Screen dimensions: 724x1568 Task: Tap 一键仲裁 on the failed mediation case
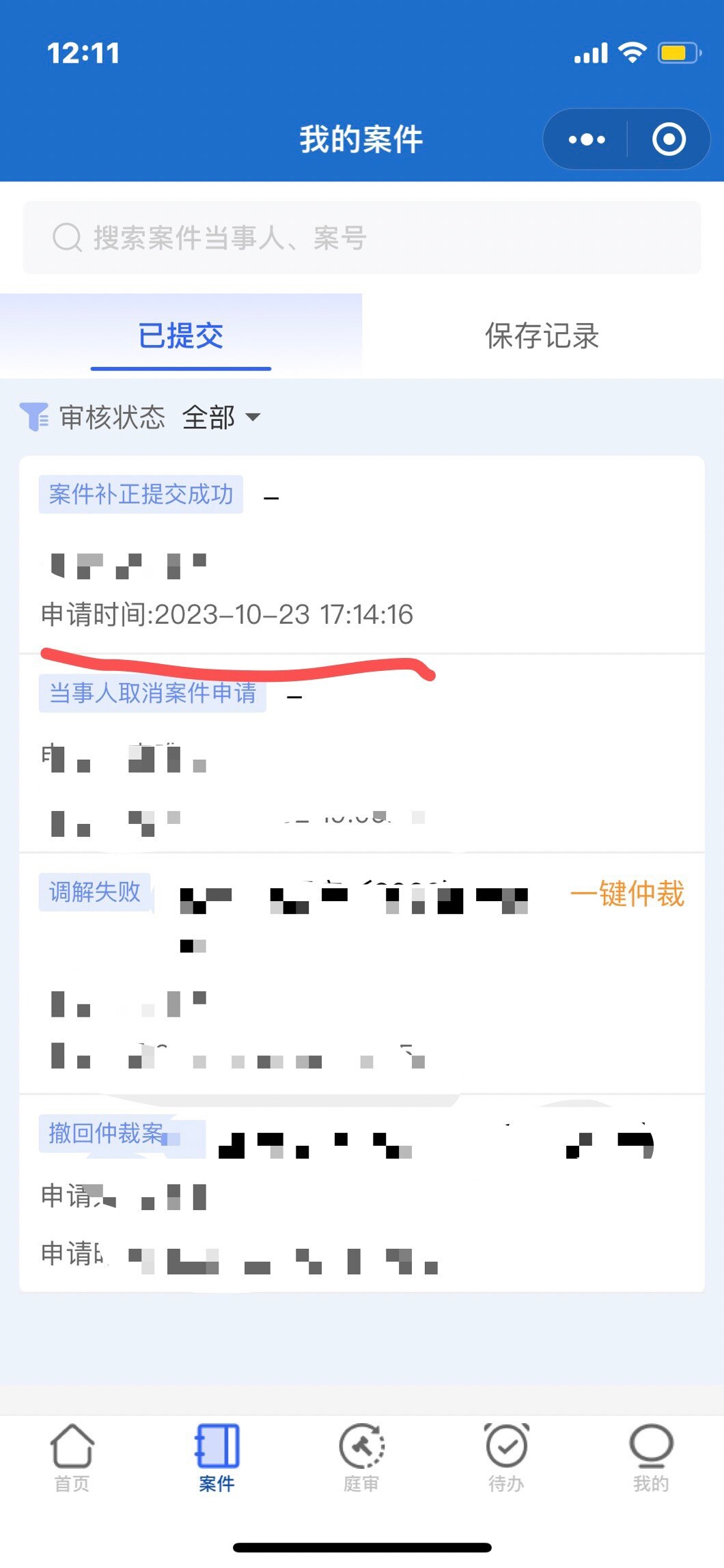pos(627,894)
